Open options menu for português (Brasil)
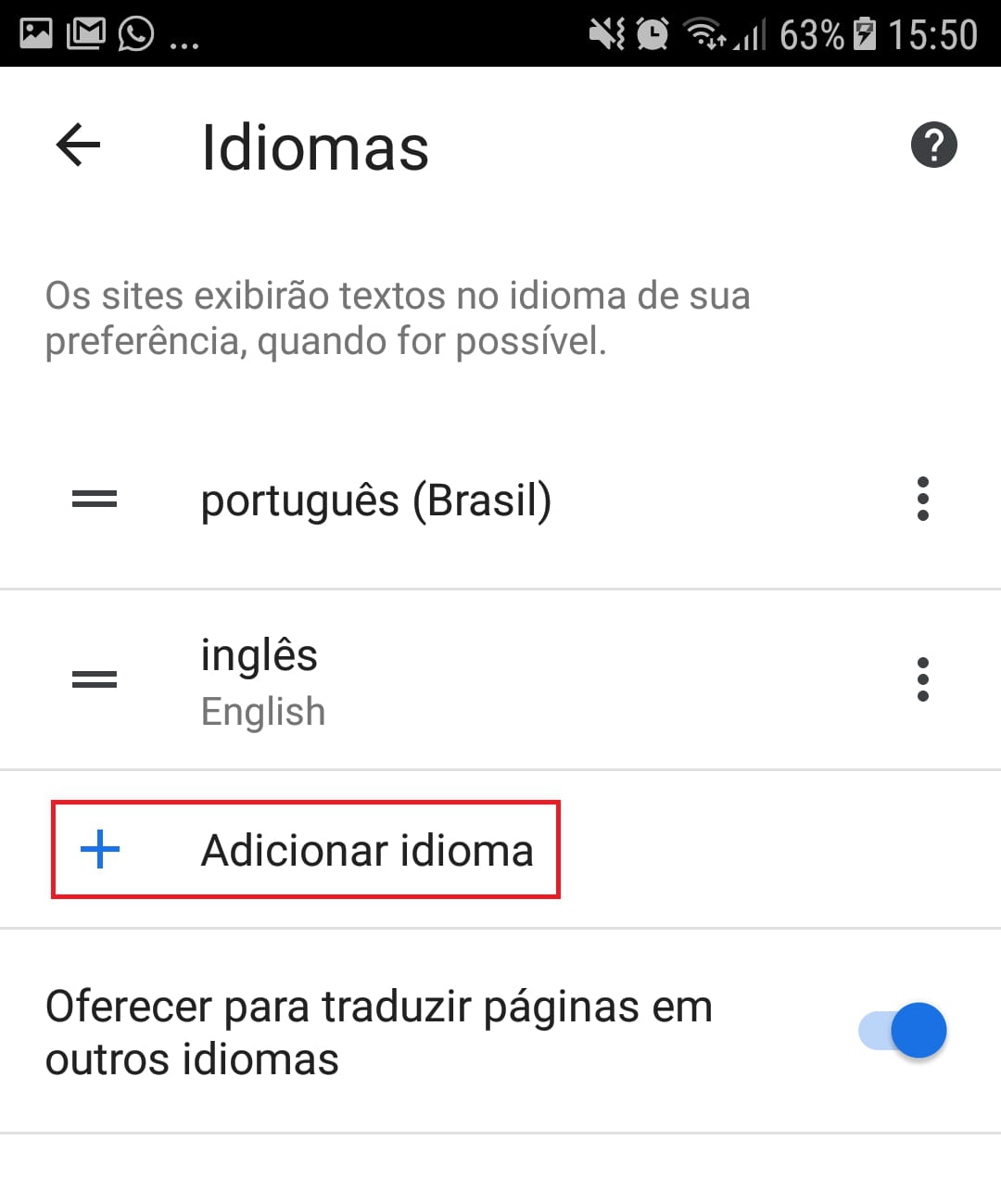The image size is (1001, 1204). (922, 500)
